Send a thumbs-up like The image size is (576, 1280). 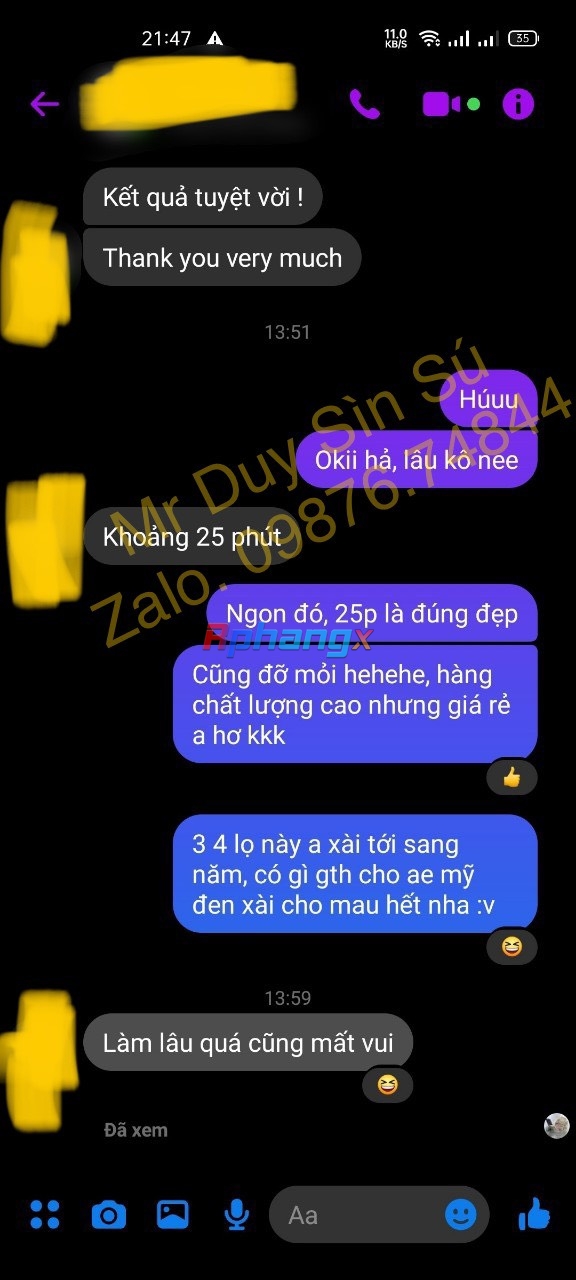535,1213
